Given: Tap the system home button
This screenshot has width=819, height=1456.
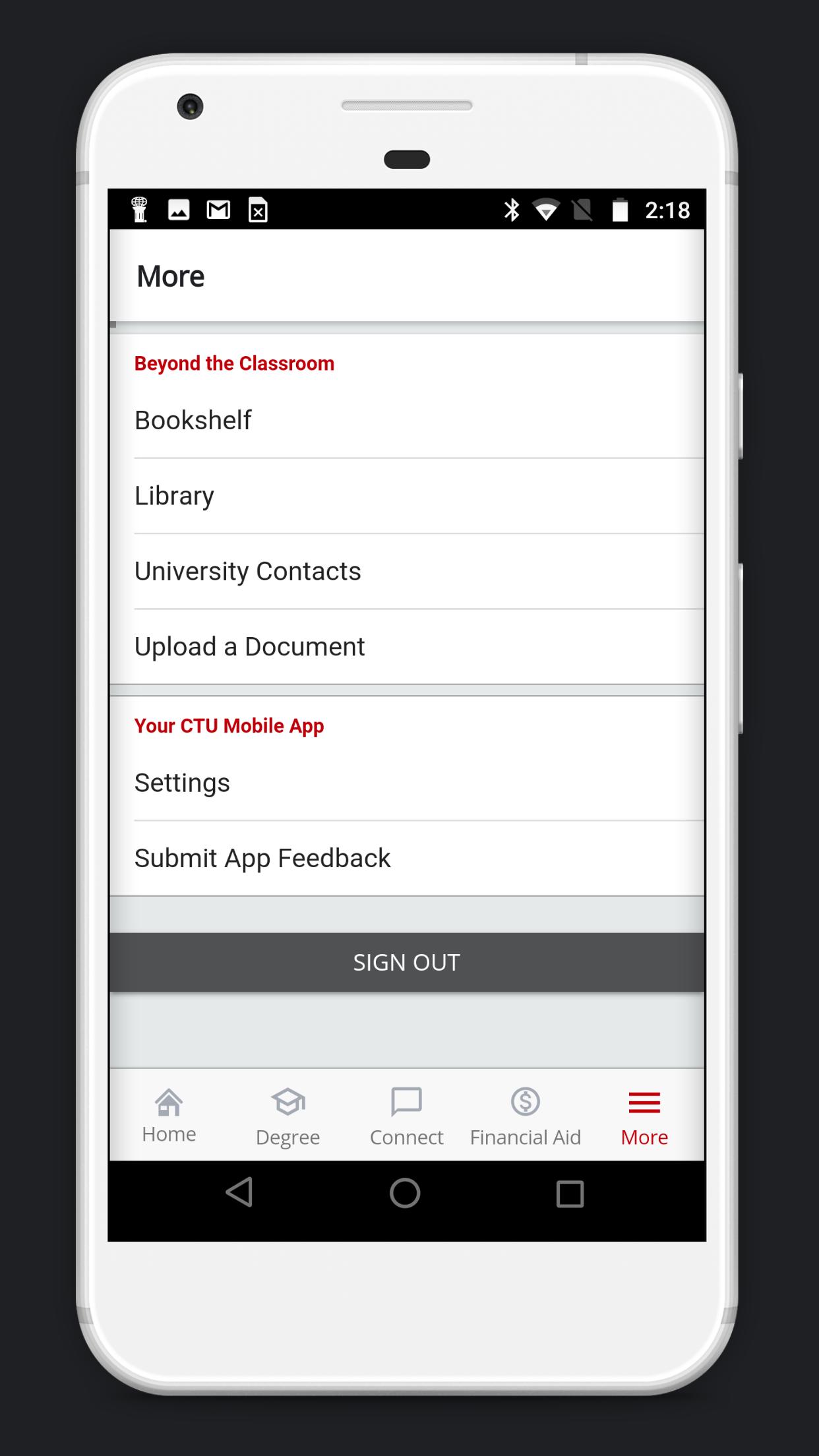Looking at the screenshot, I should point(405,1193).
